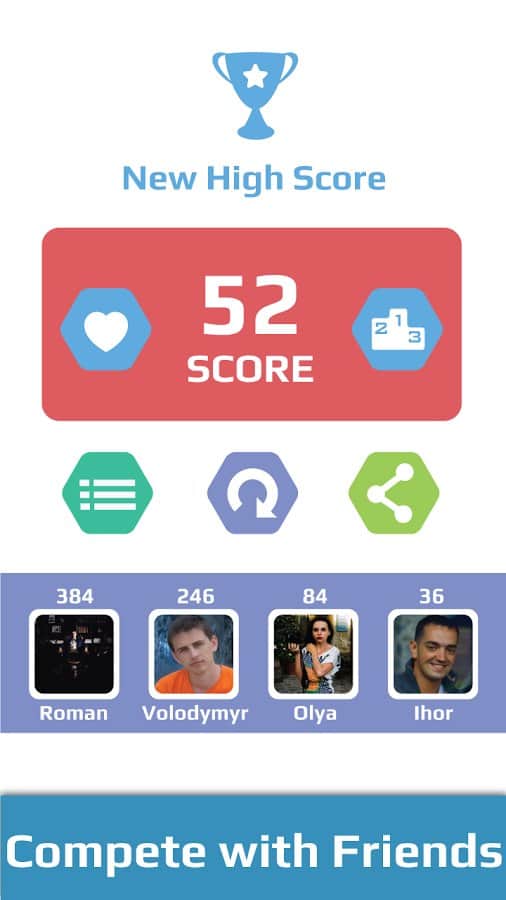Select Volodymyr's avatar with score 246
Screen dimensions: 506x900
click(x=194, y=654)
